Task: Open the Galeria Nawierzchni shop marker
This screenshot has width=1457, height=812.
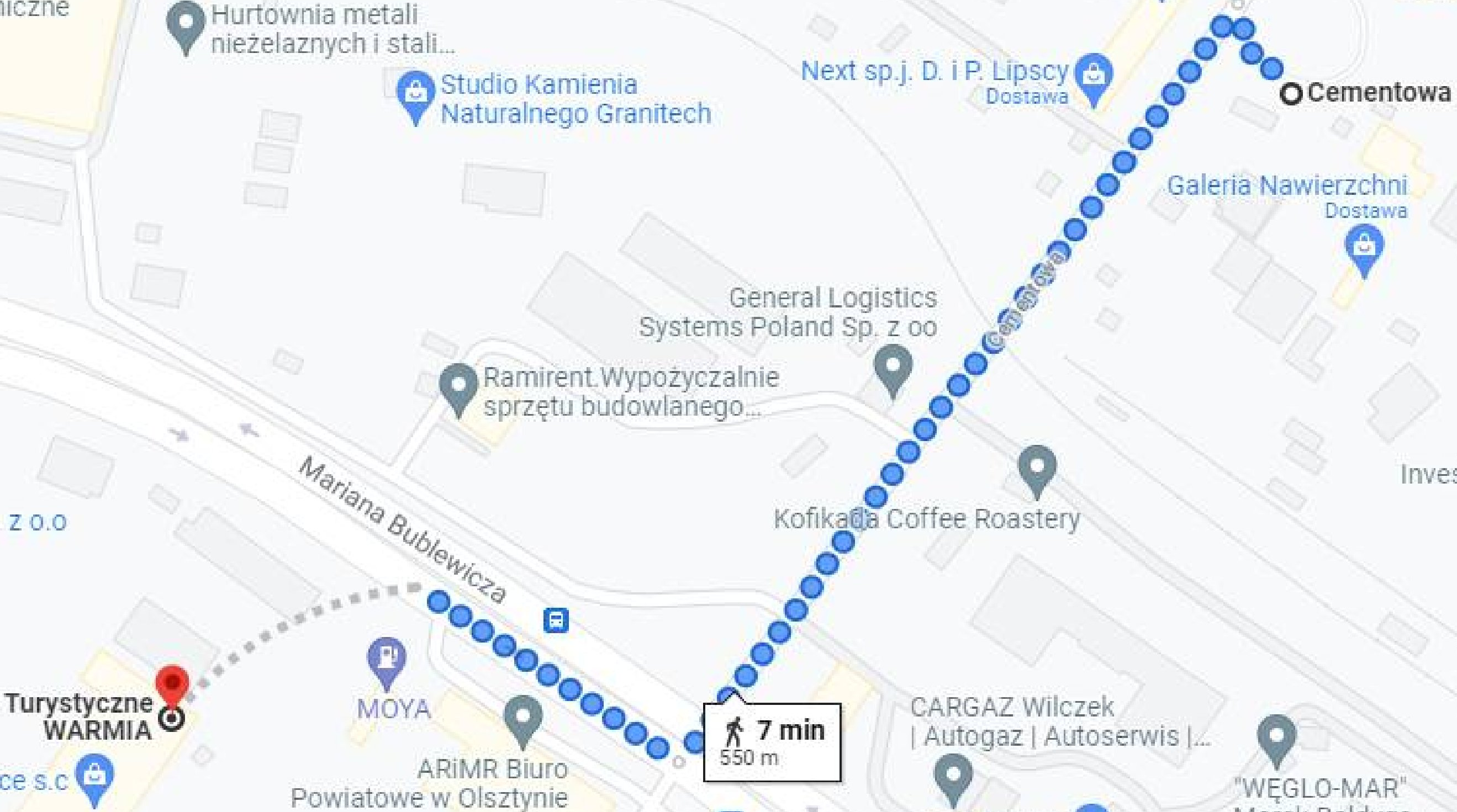Action: [1364, 248]
